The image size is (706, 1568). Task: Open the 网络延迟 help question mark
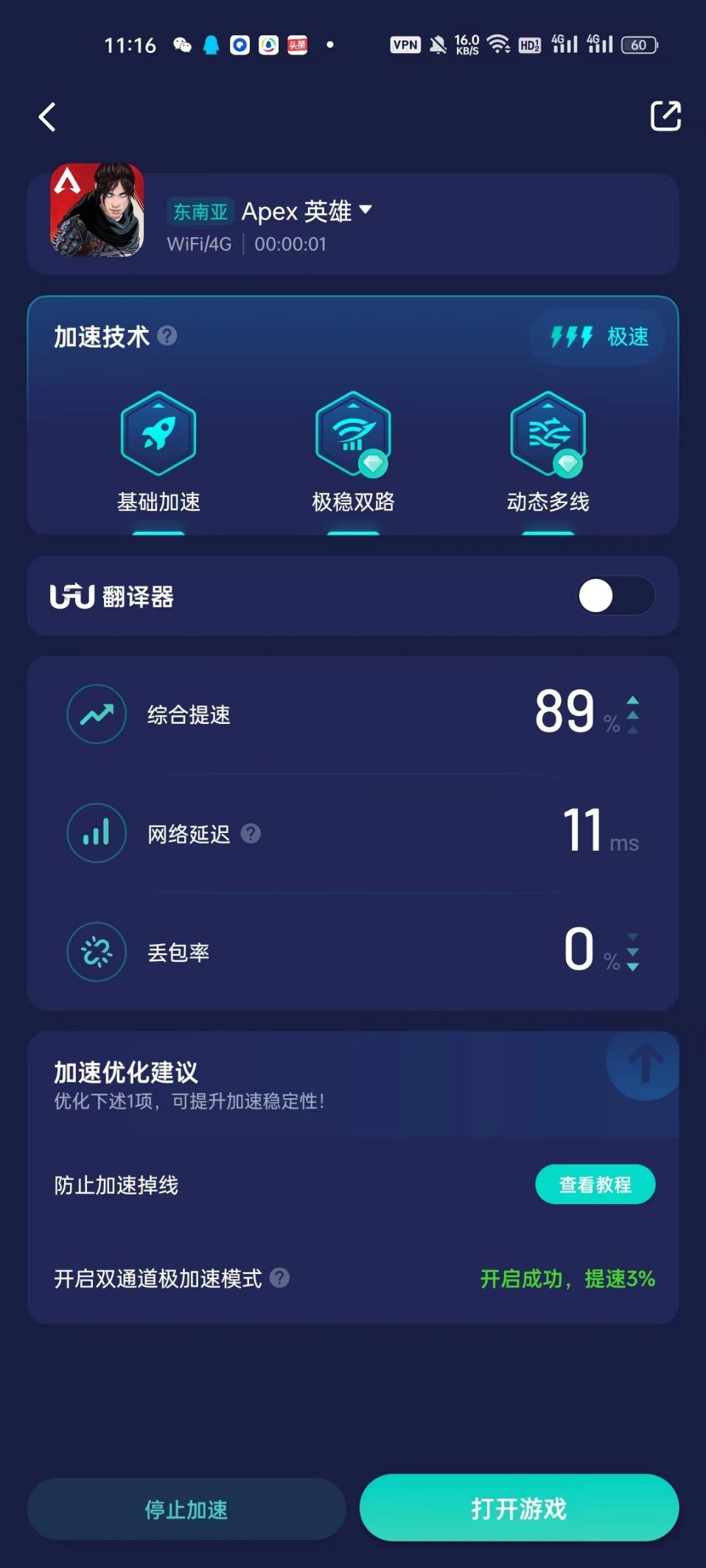coord(251,833)
